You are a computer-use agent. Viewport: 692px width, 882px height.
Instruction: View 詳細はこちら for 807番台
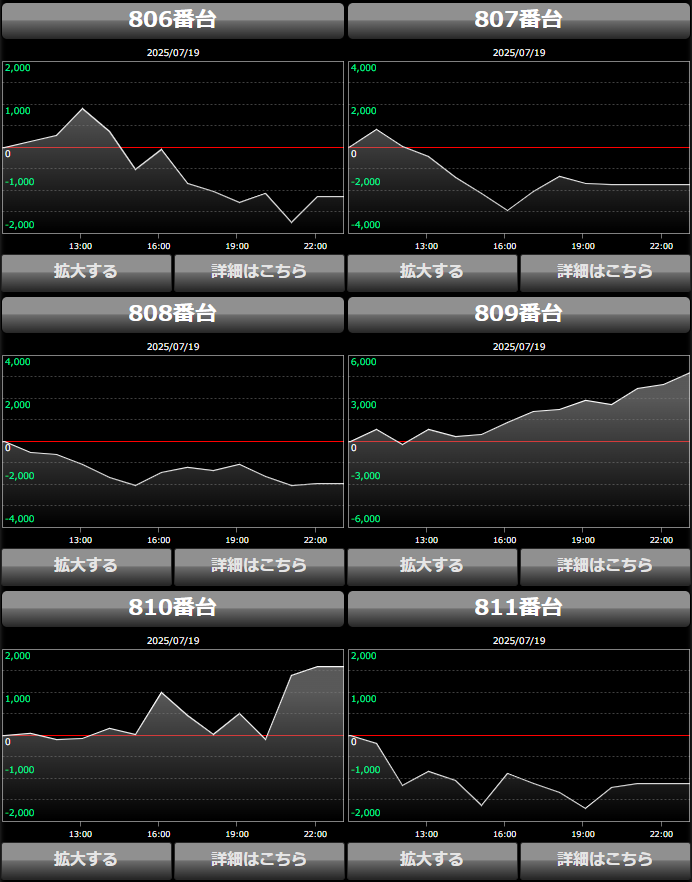pos(605,272)
